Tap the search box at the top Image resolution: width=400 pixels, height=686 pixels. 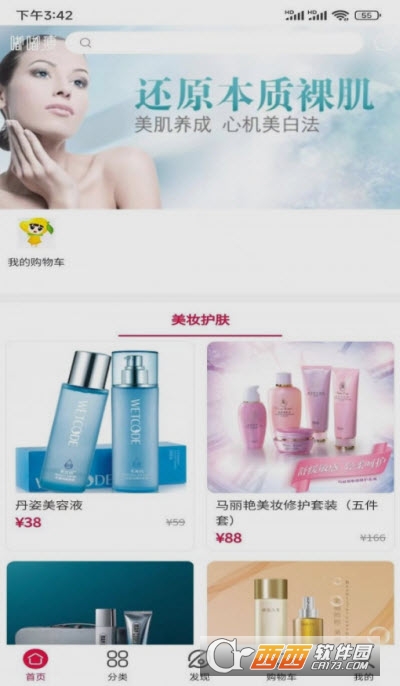coord(214,42)
